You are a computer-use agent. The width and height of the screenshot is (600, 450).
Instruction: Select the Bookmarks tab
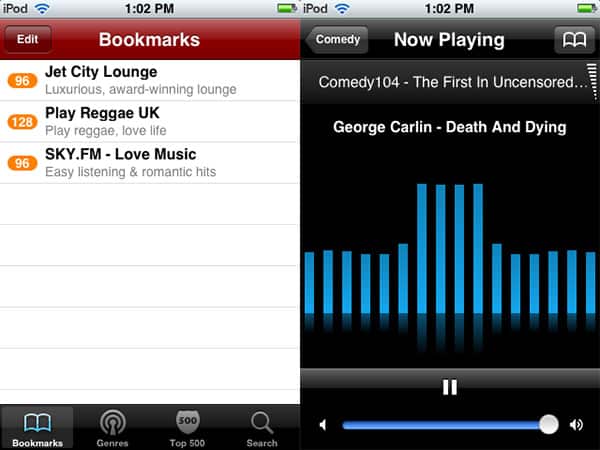37,428
